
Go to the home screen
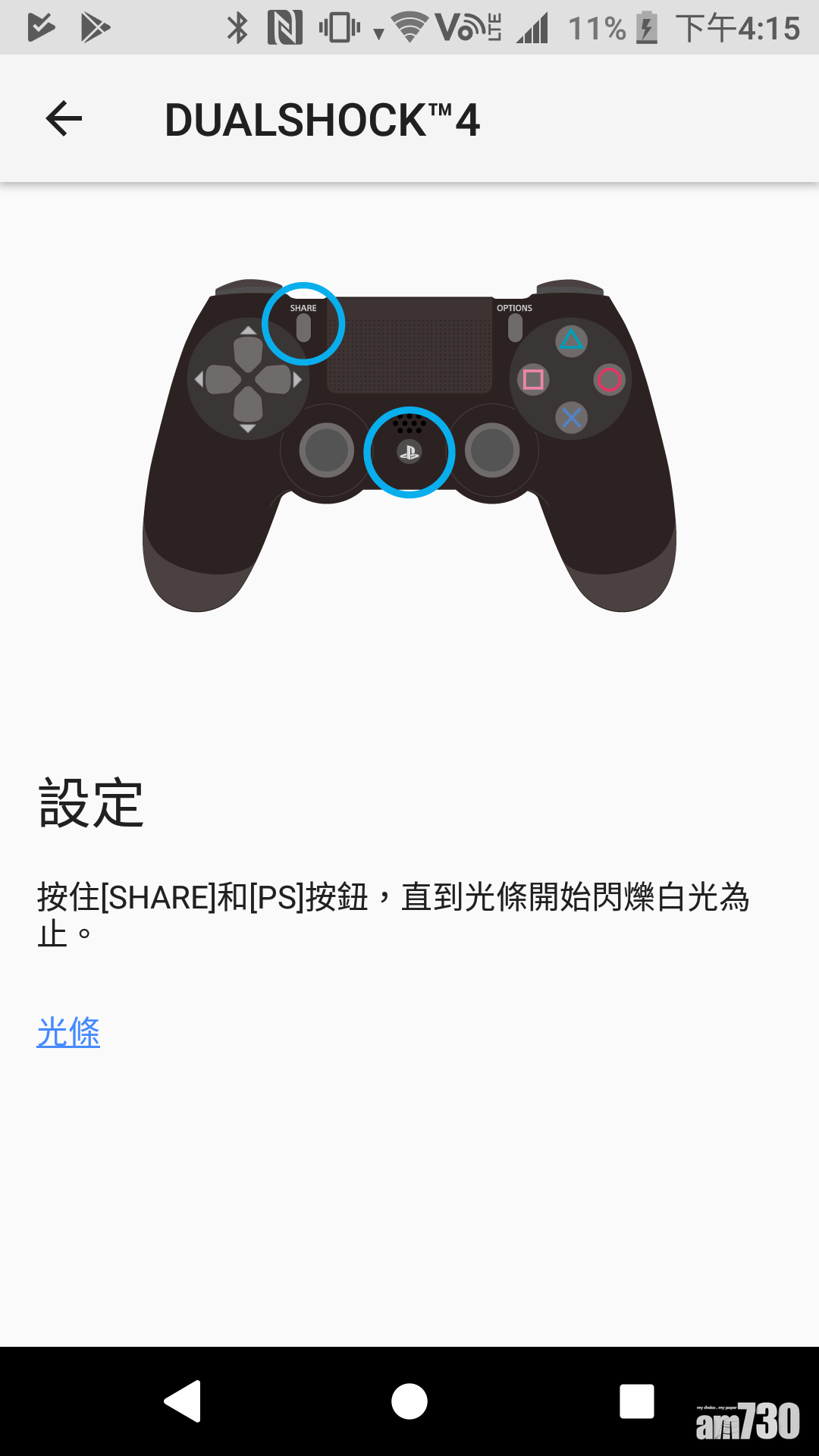[x=409, y=1401]
